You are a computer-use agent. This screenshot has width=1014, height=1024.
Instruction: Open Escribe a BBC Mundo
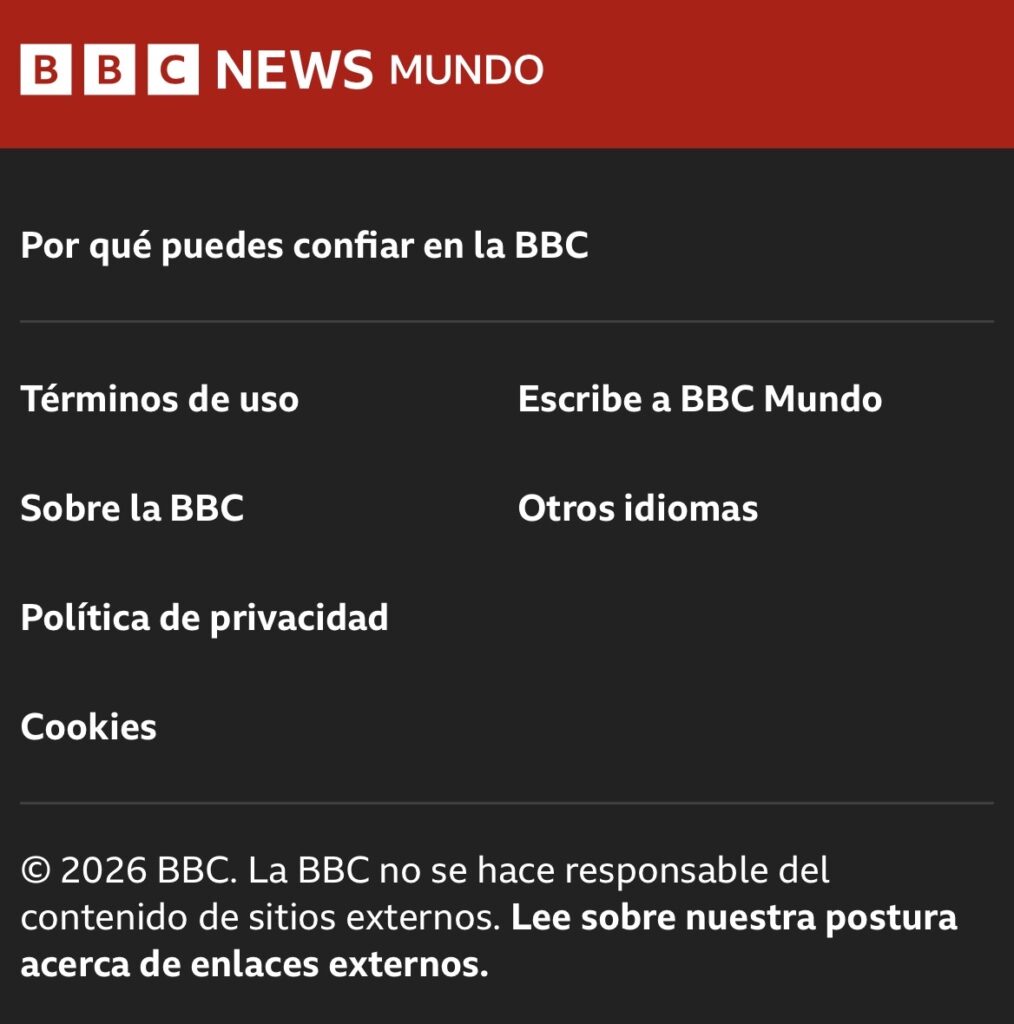699,399
